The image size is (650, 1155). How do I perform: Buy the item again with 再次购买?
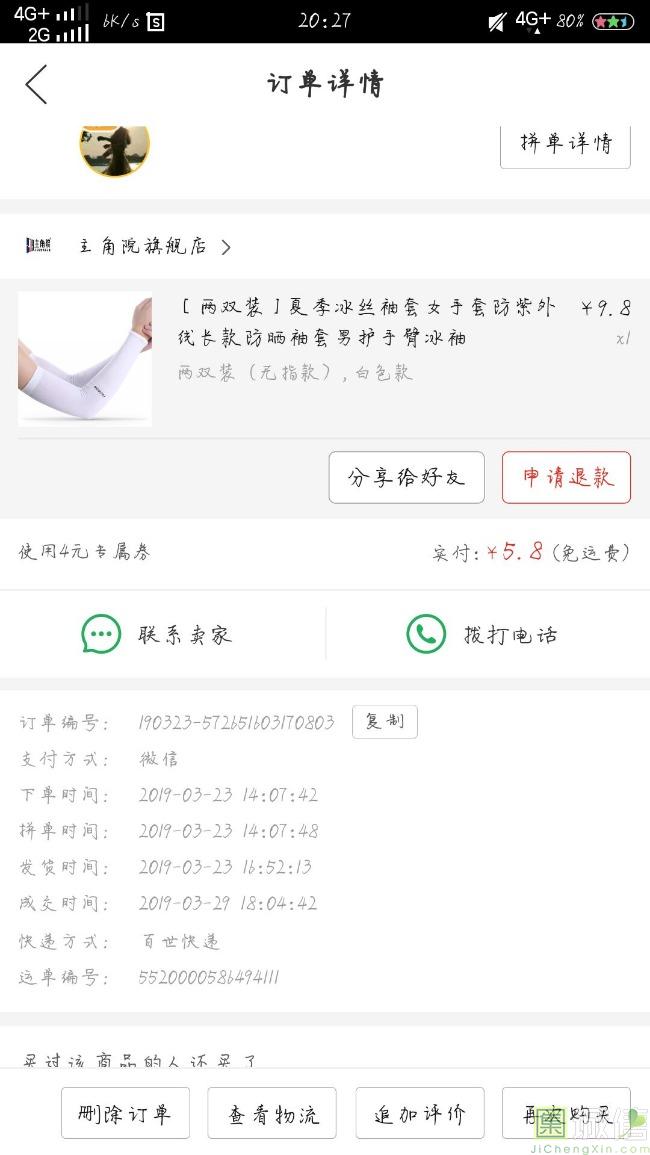coord(566,1114)
